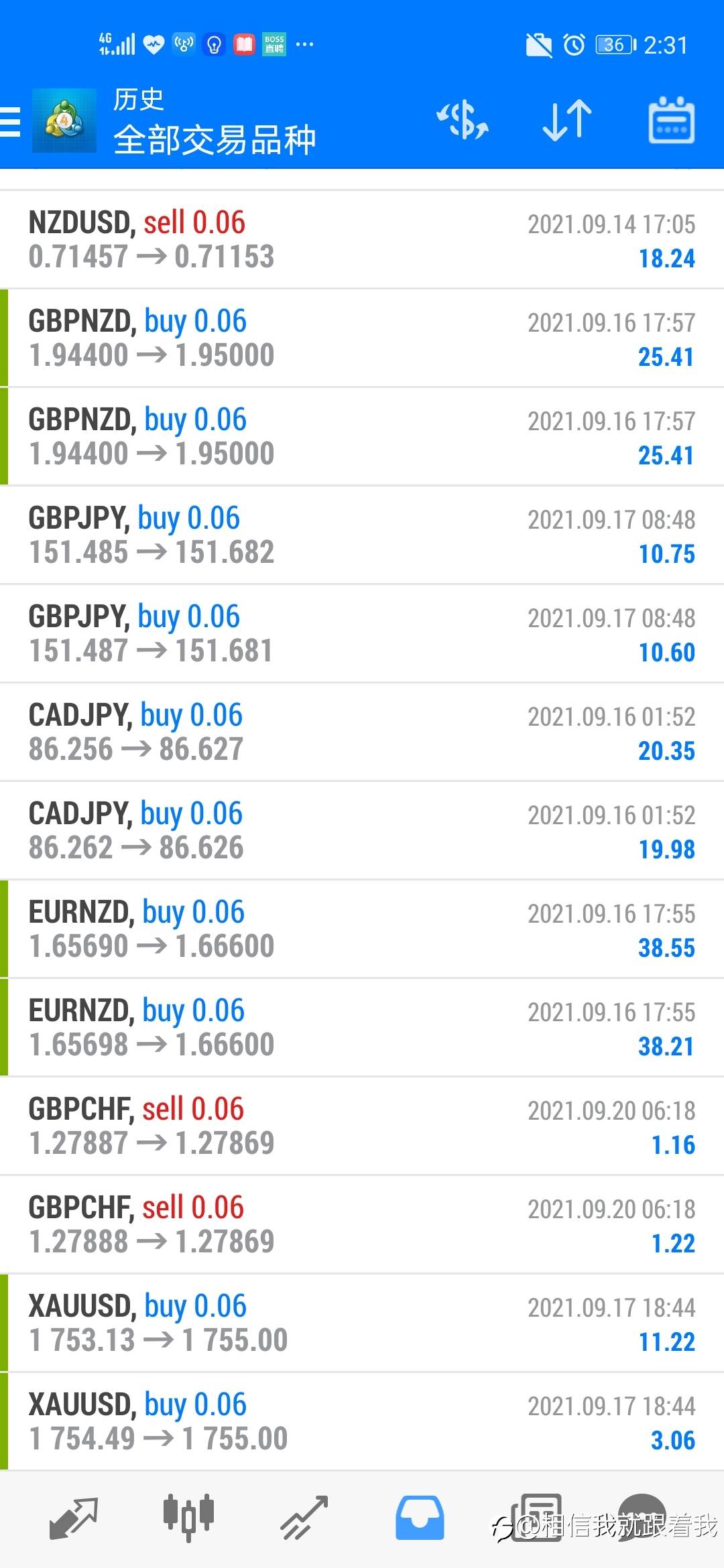Switch to the Quotes tab with arrows
Screen dimensions: 724x1568
(x=74, y=1518)
